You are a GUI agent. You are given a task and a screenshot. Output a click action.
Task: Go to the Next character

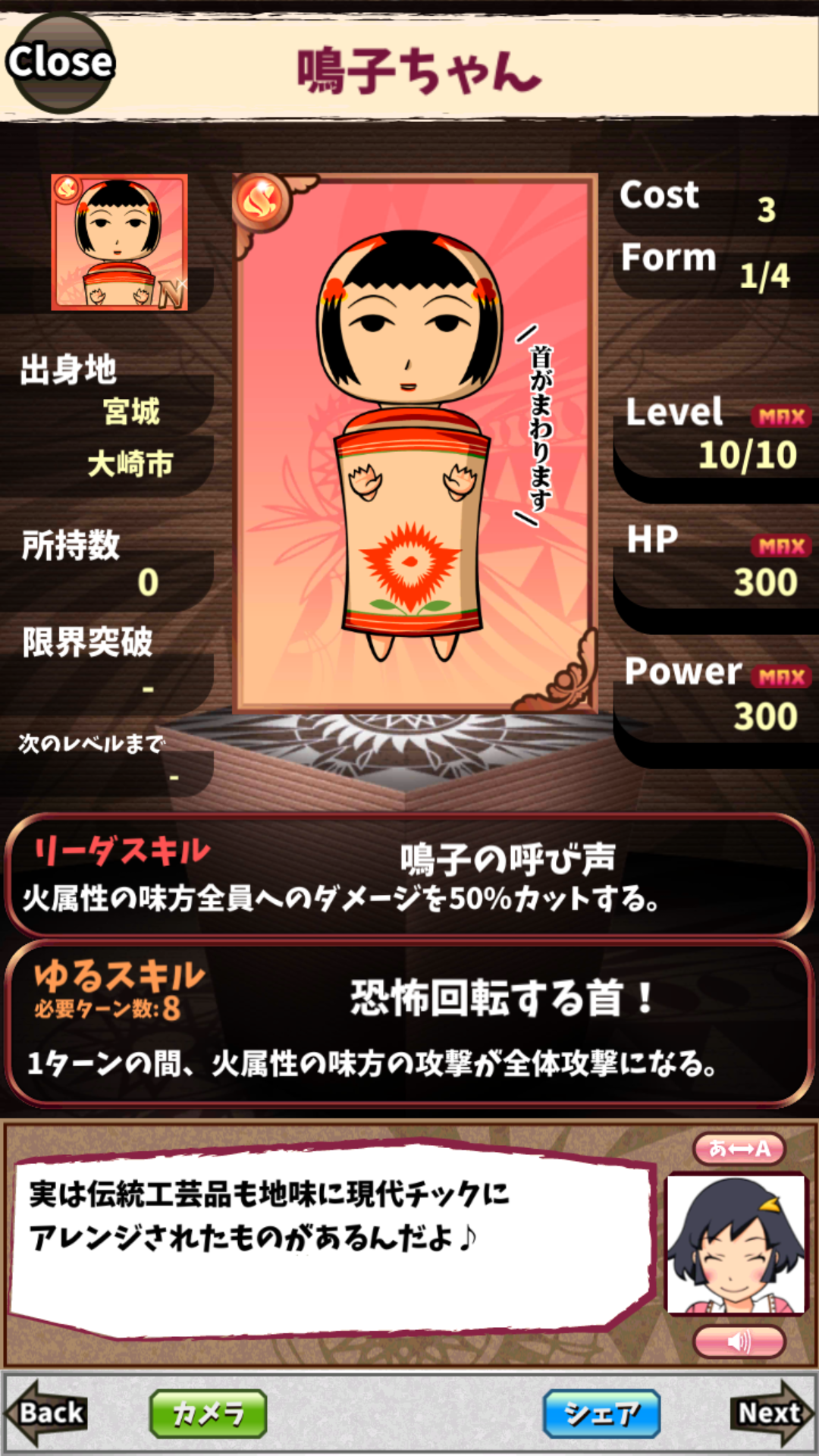click(x=771, y=1413)
